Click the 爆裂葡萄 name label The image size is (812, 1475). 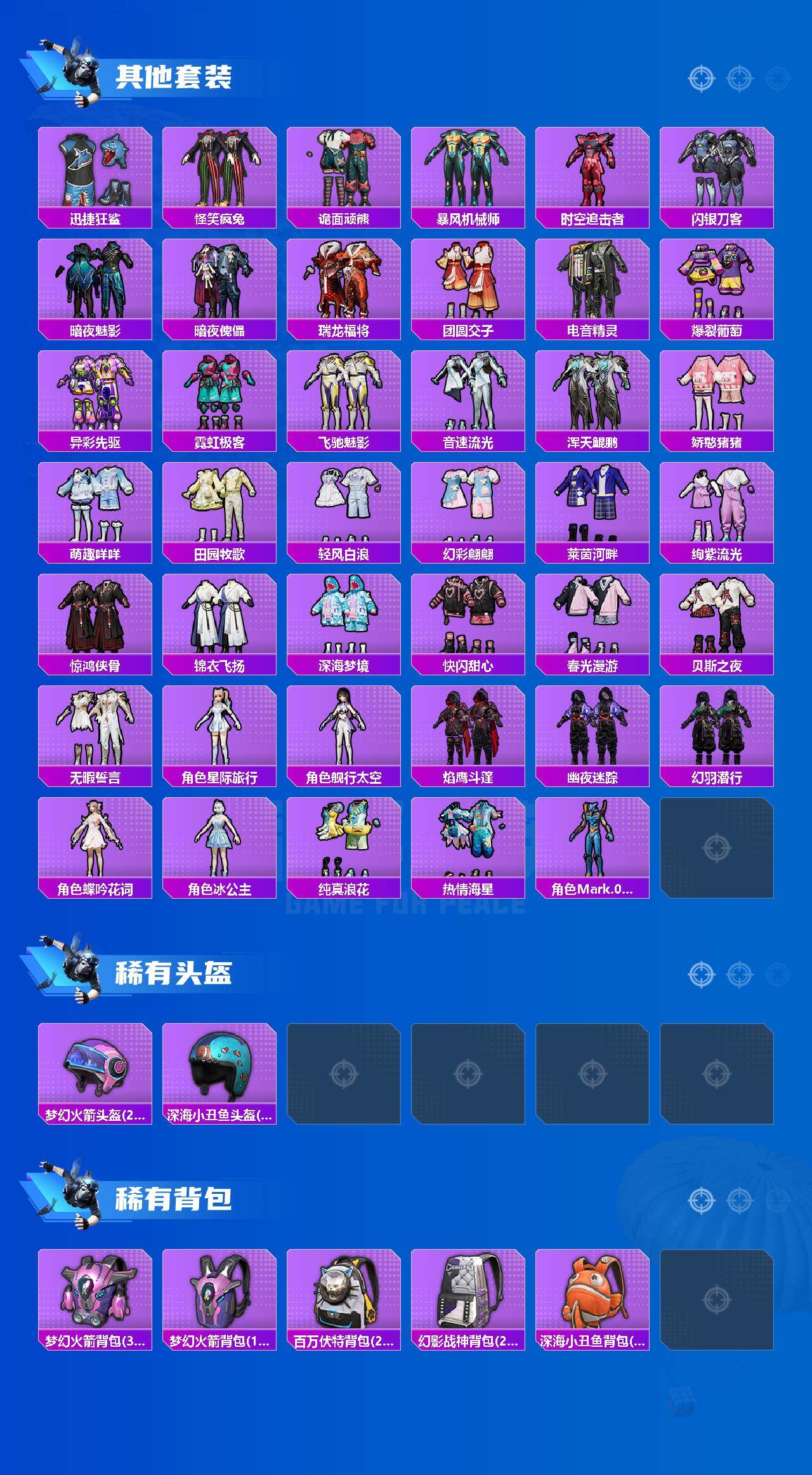718,329
